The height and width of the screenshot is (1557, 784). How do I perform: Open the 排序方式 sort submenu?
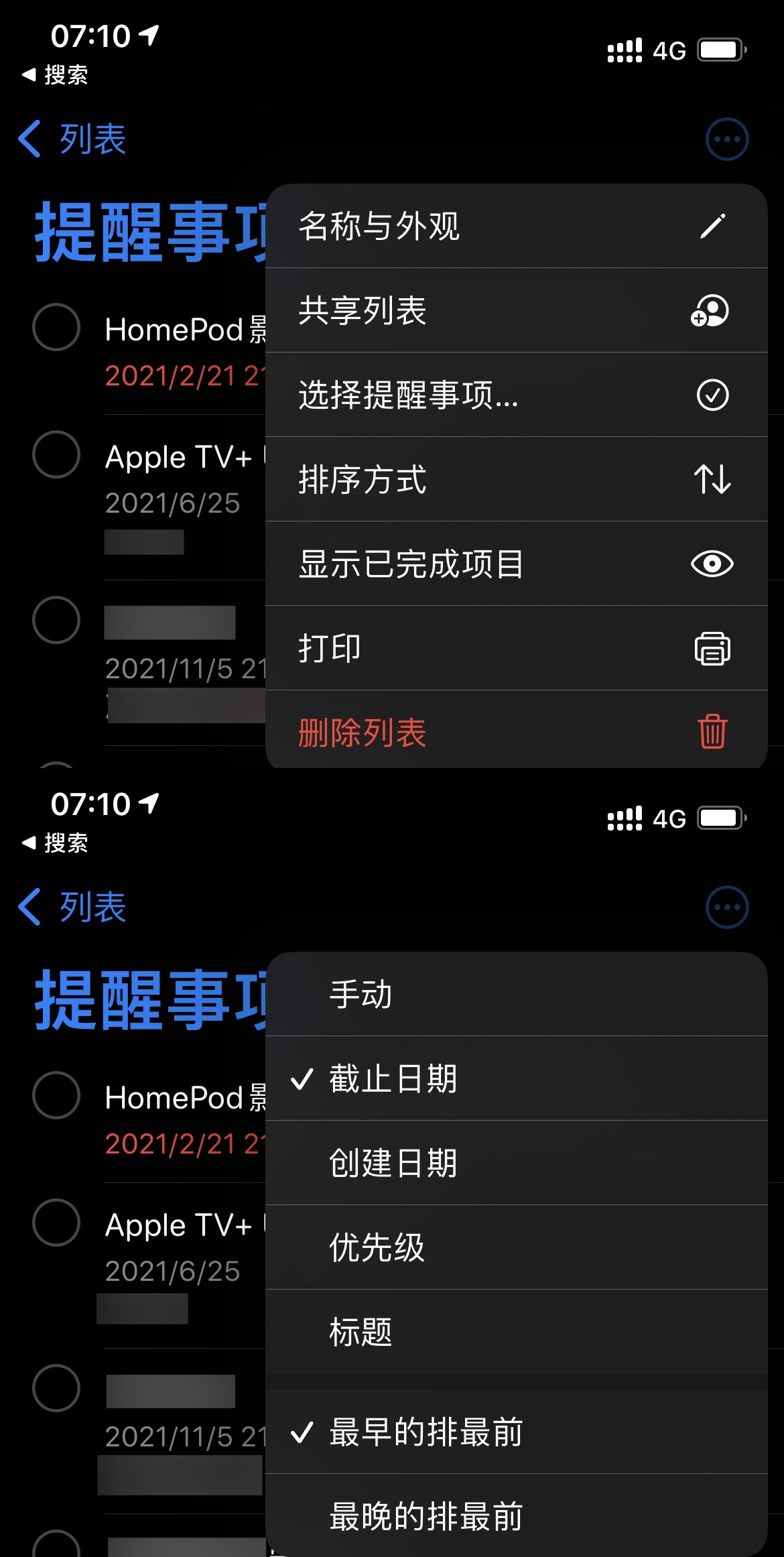point(516,480)
